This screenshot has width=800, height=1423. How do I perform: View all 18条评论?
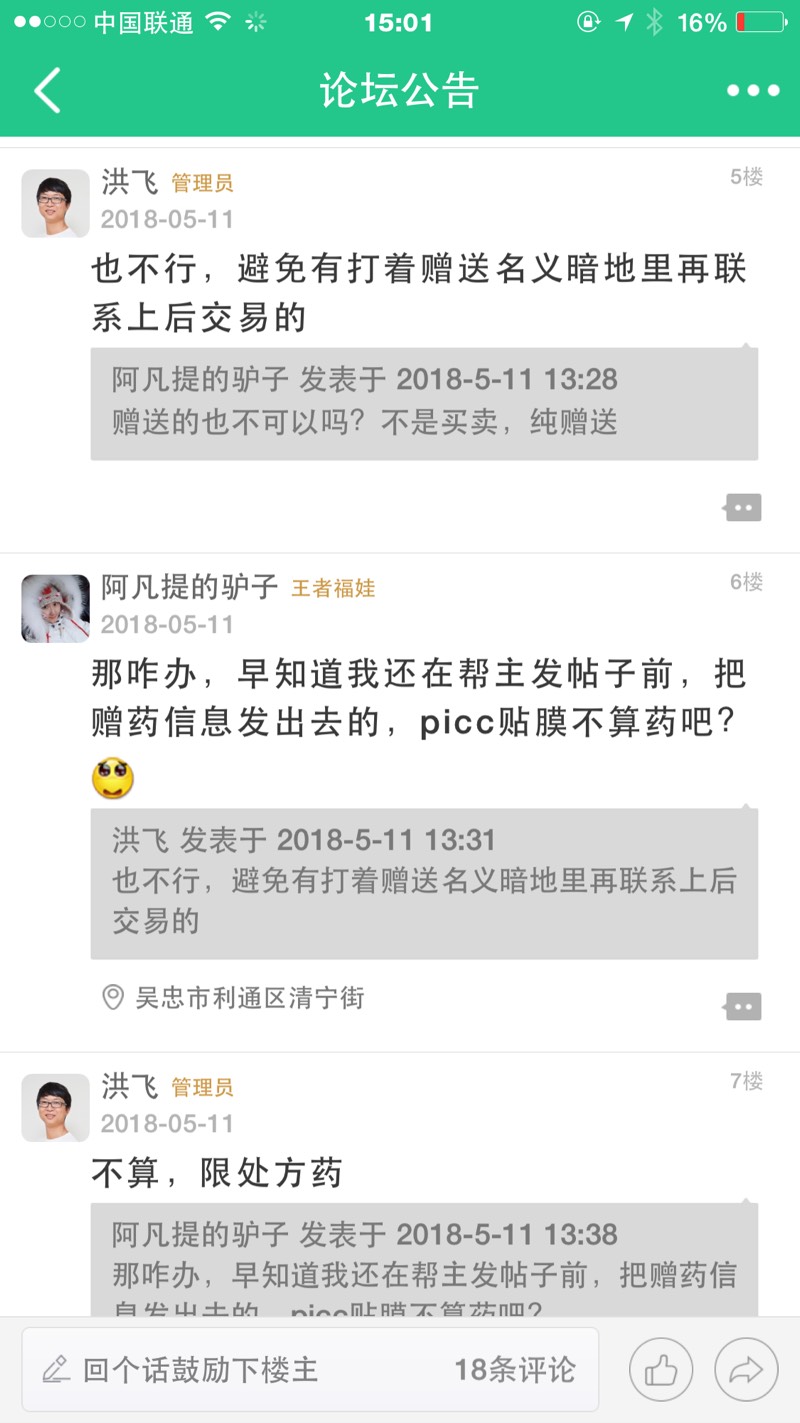515,1369
